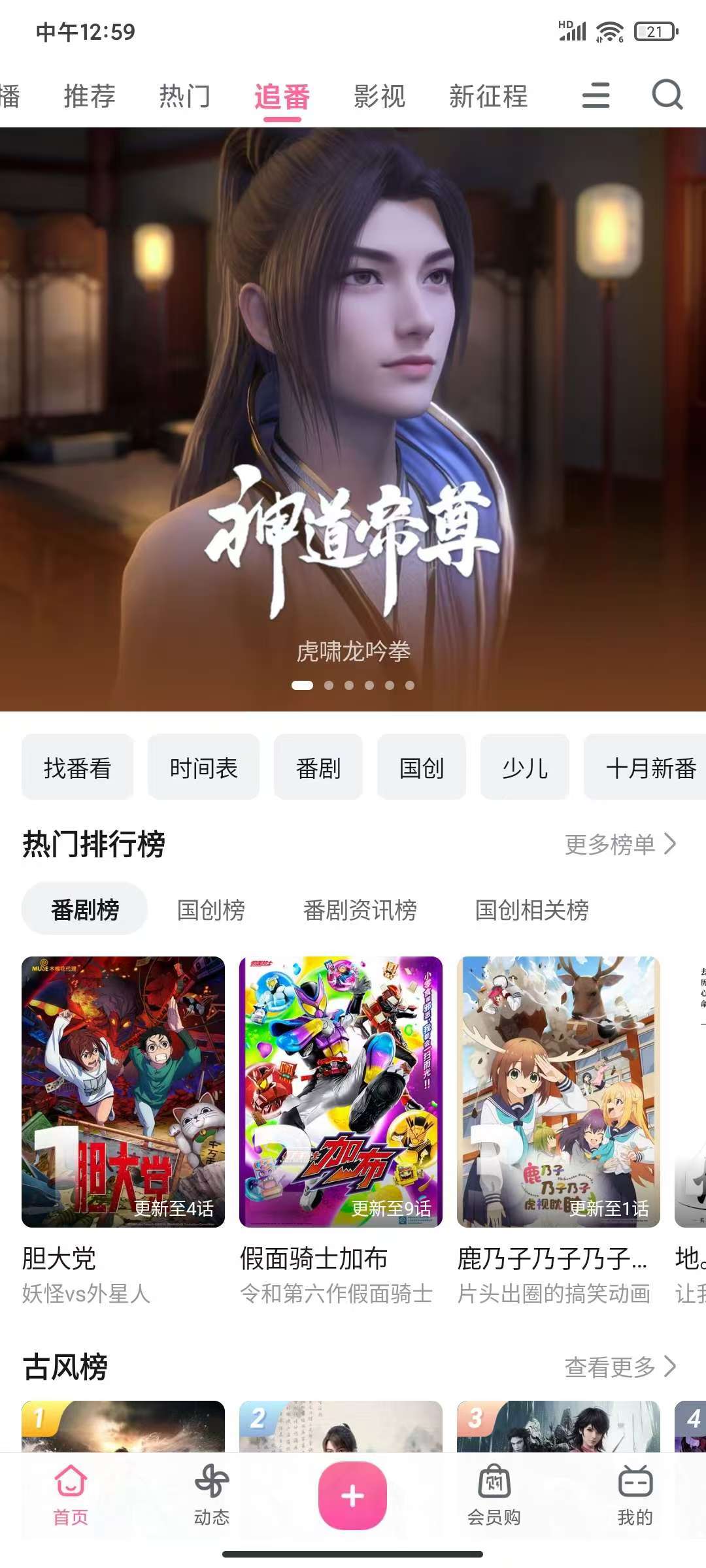
Task: Open the 时间表 schedule chip
Action: pos(203,768)
